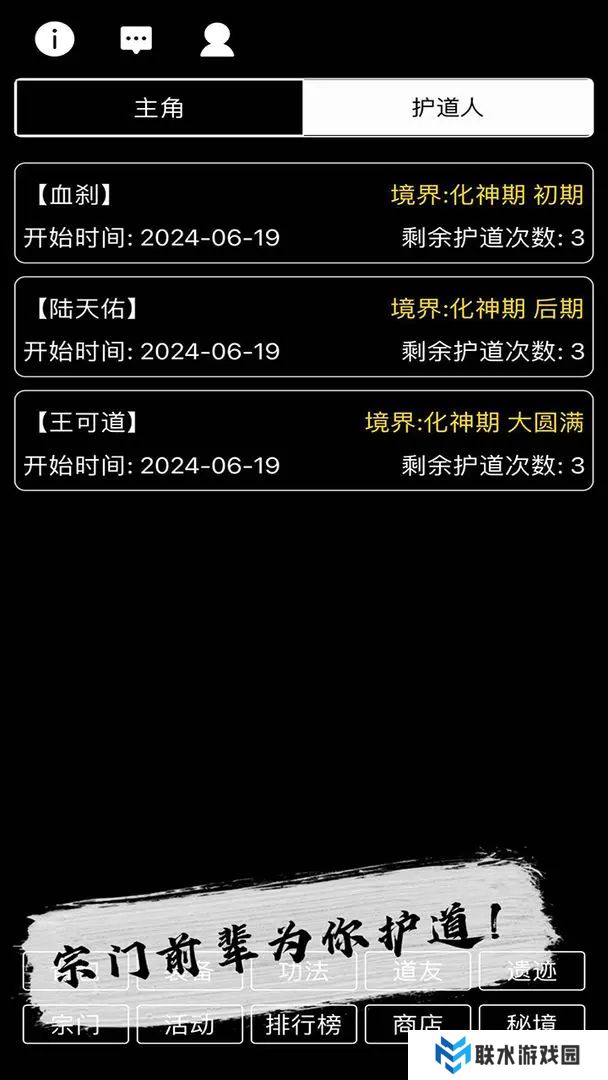Select the 护道人 tab
This screenshot has width=608, height=1080.
coord(448,108)
